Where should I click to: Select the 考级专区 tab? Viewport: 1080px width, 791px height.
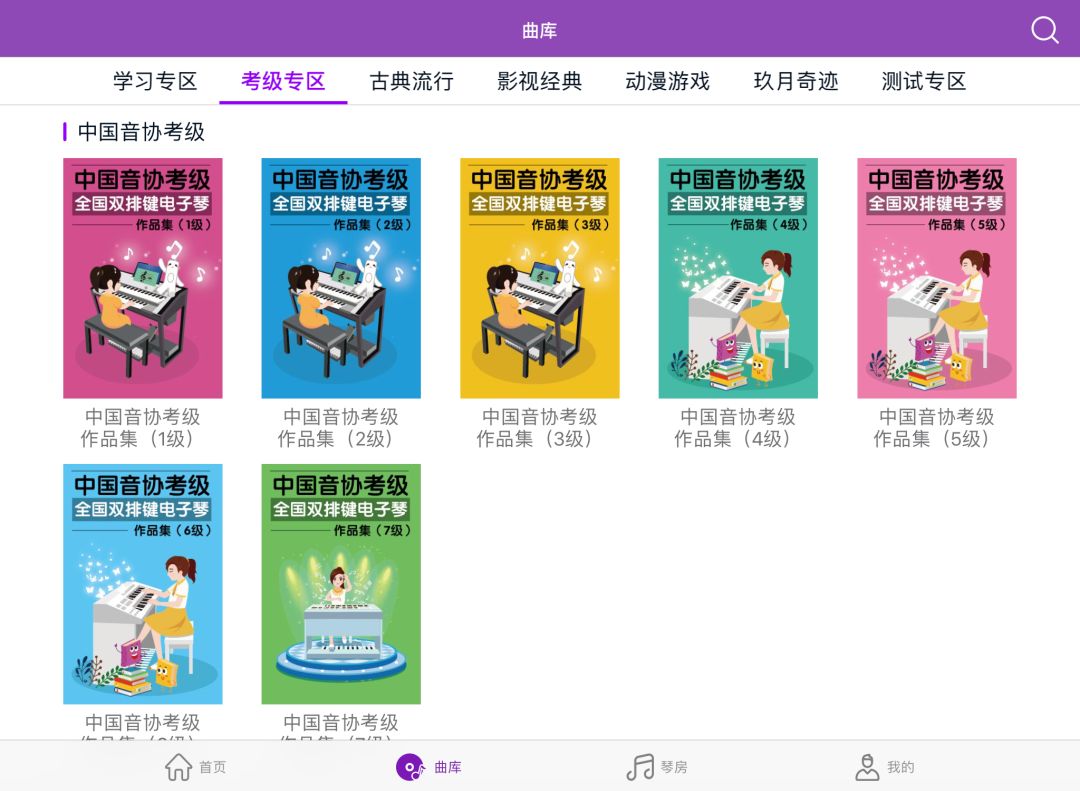[x=283, y=81]
